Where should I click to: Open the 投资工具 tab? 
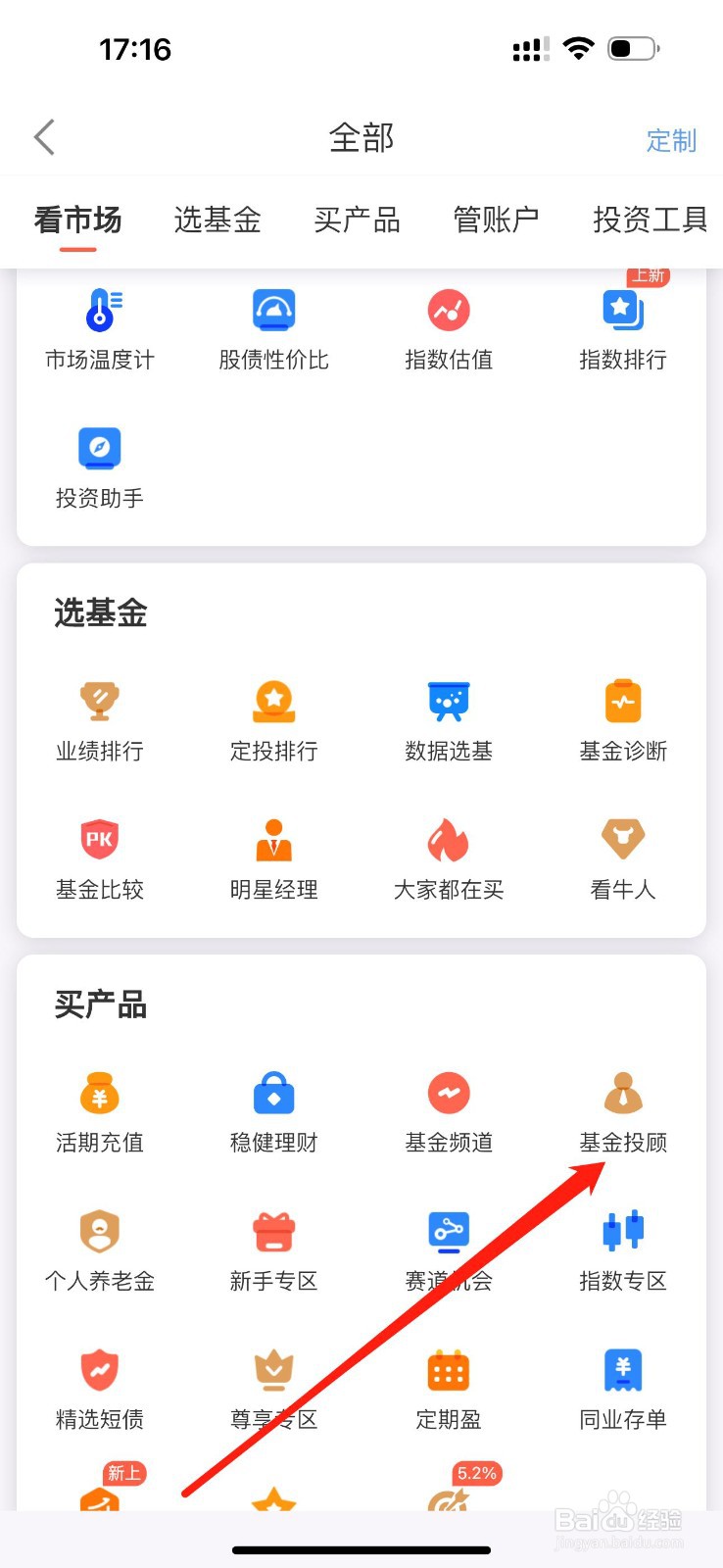pyautogui.click(x=650, y=220)
